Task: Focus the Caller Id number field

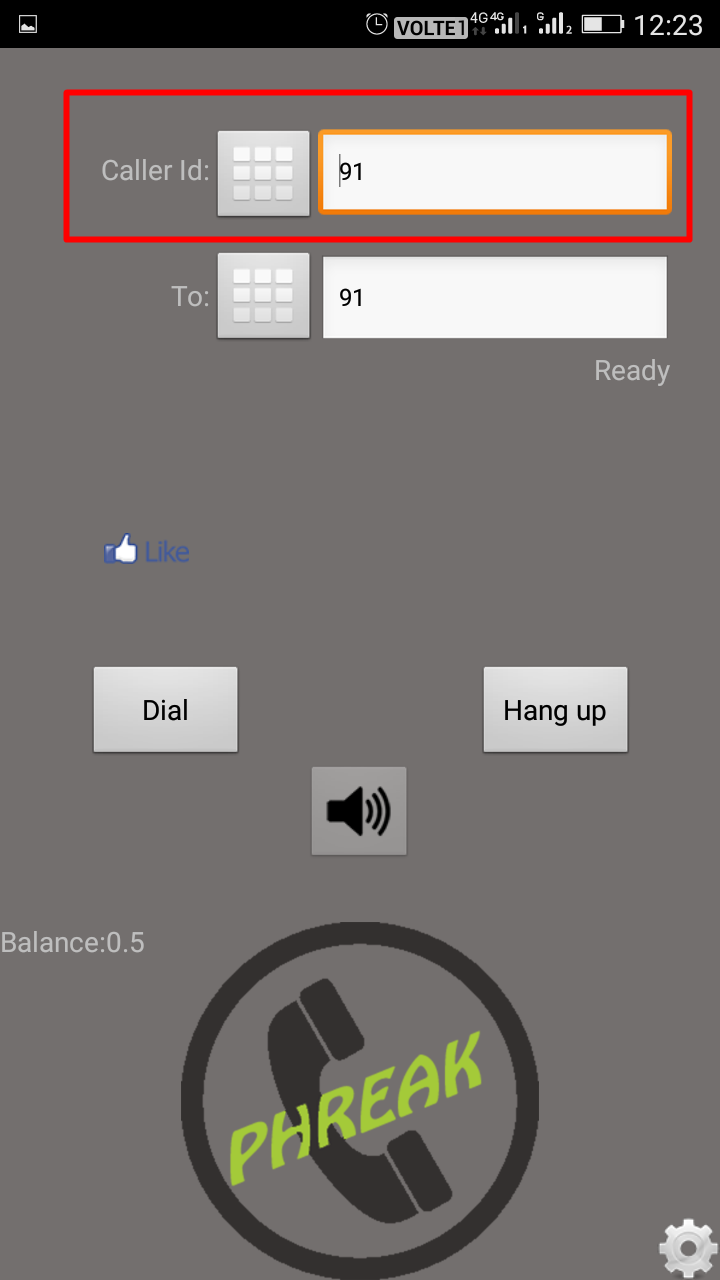Action: coord(494,172)
